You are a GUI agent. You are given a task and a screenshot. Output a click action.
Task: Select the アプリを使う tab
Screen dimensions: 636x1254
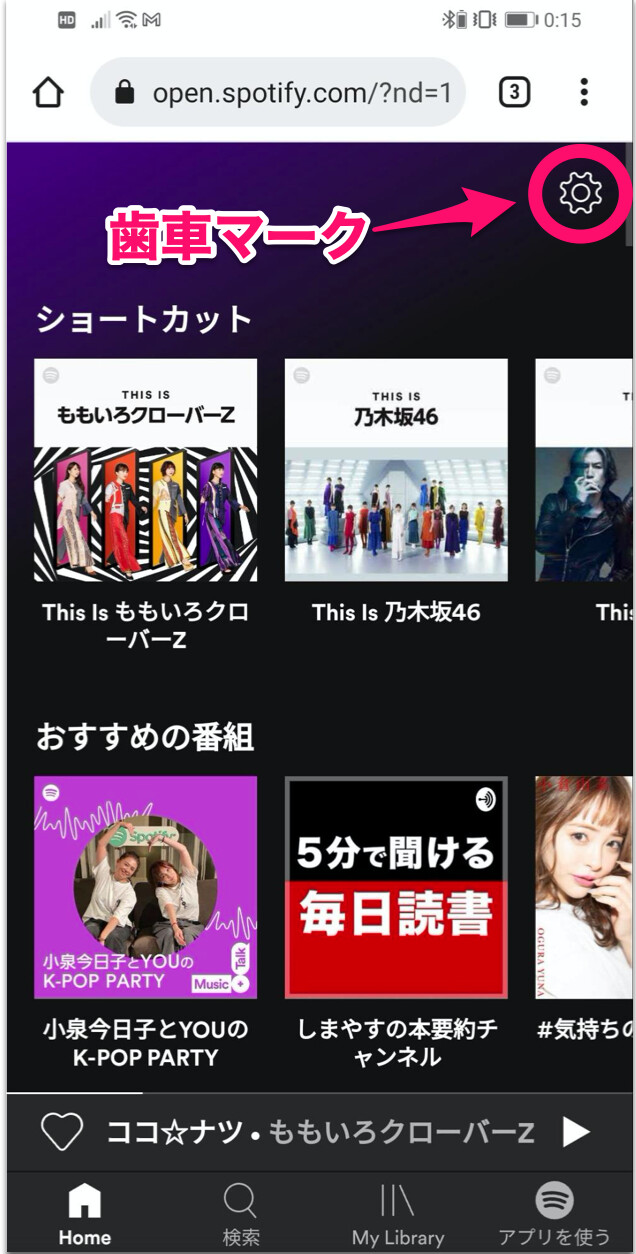554,1214
